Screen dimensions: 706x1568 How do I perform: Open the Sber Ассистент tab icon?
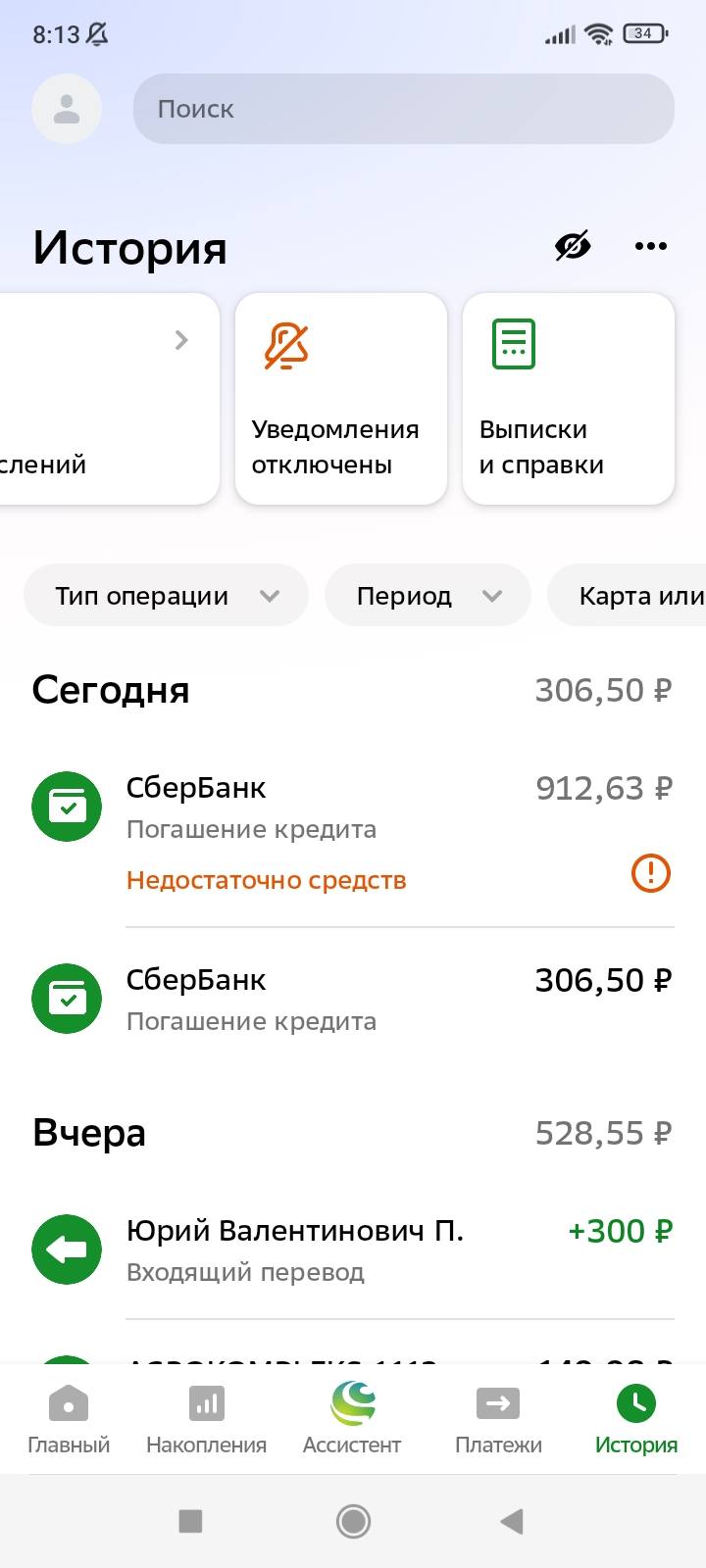coord(352,1404)
